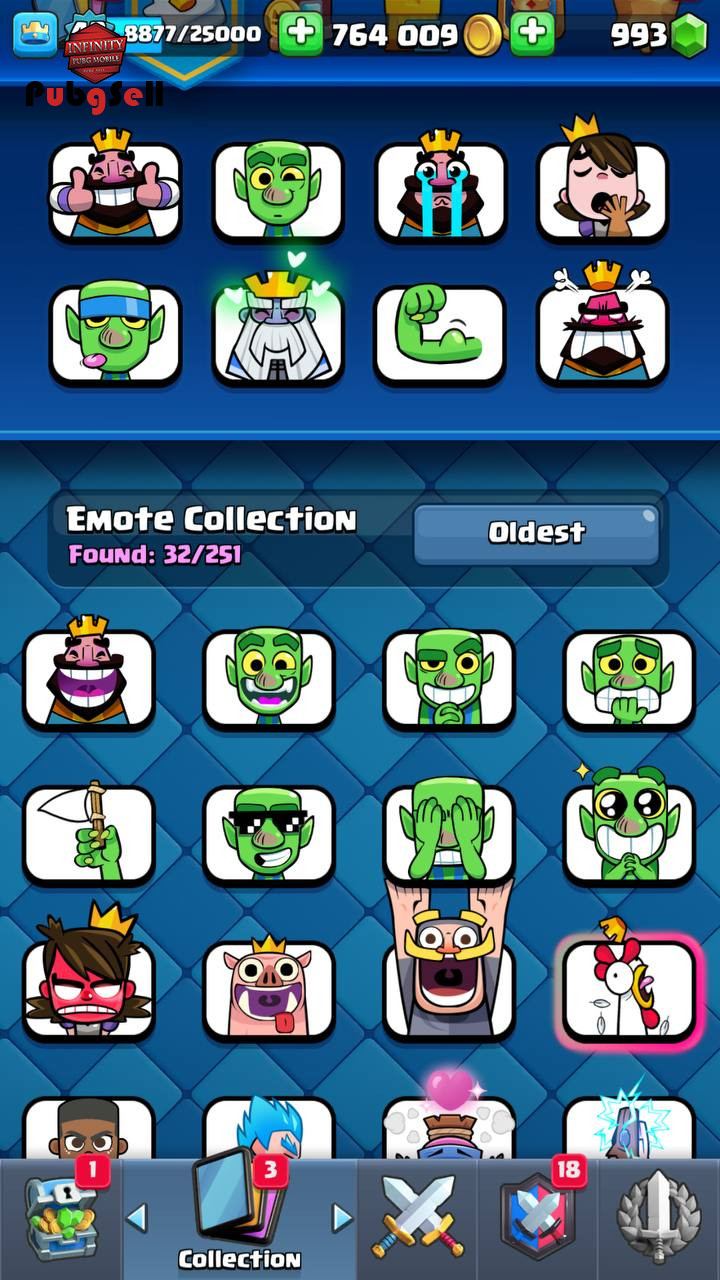Switch to the Battle crossed swords tab
This screenshot has height=1280, width=720.
[x=416, y=1220]
